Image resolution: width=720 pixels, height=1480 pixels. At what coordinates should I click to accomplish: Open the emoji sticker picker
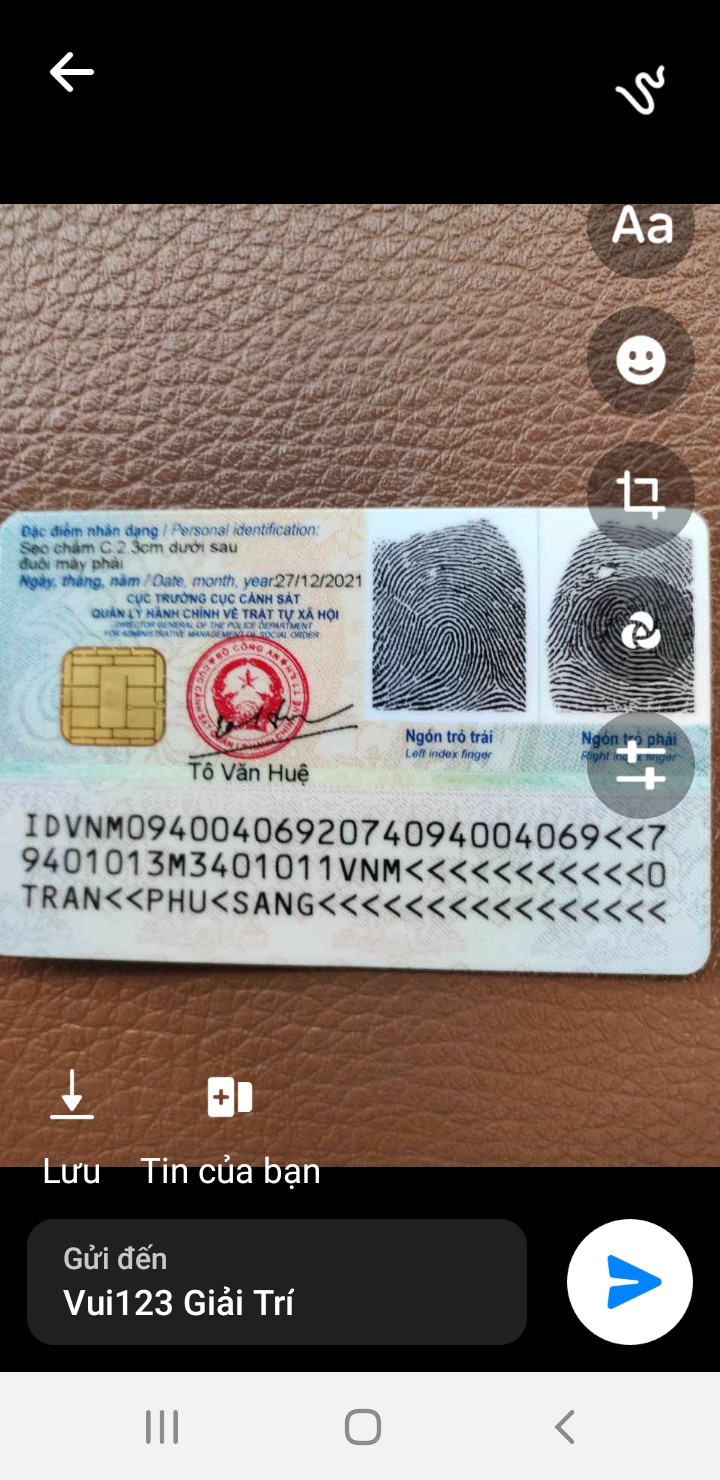click(x=641, y=360)
